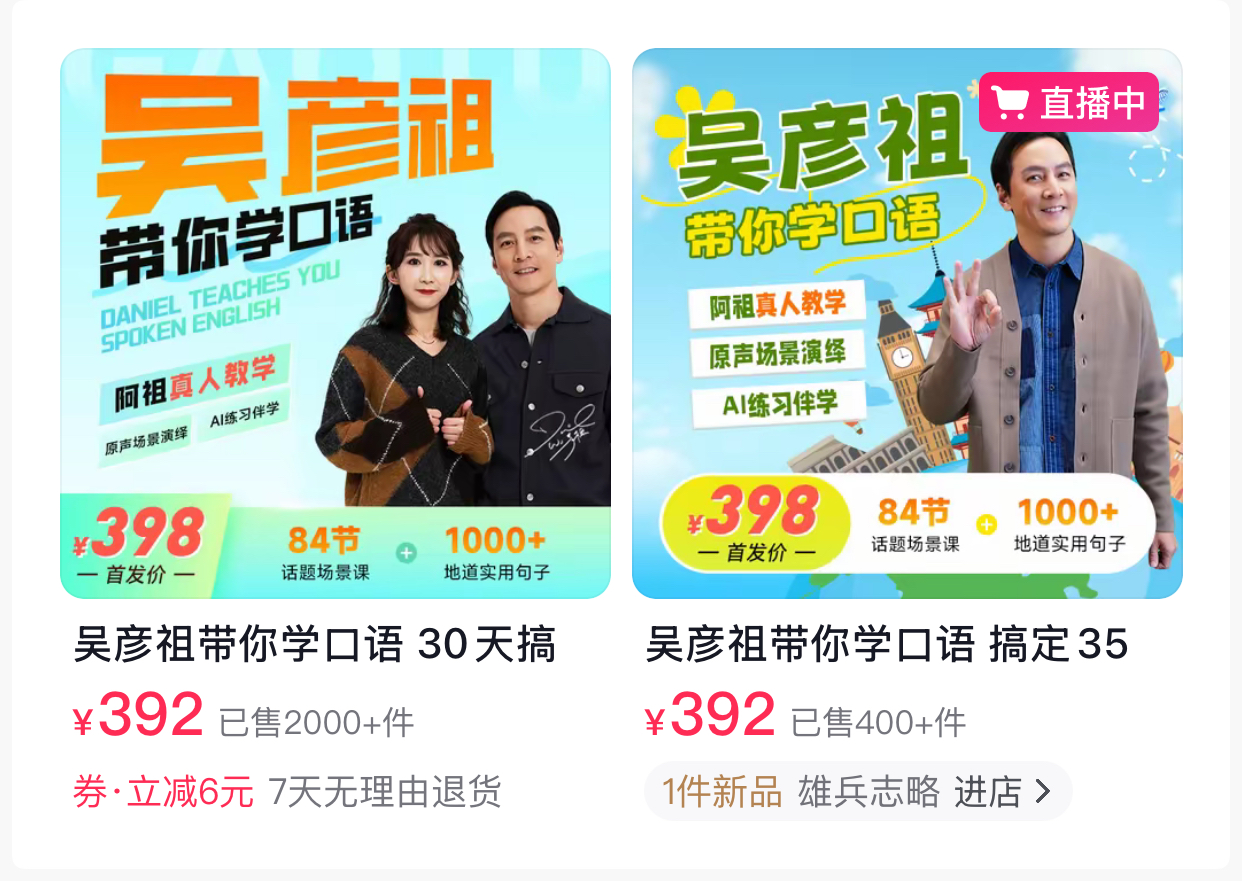The height and width of the screenshot is (881, 1242).
Task: Open the 搞定35 live-streaming course card
Action: (906, 324)
